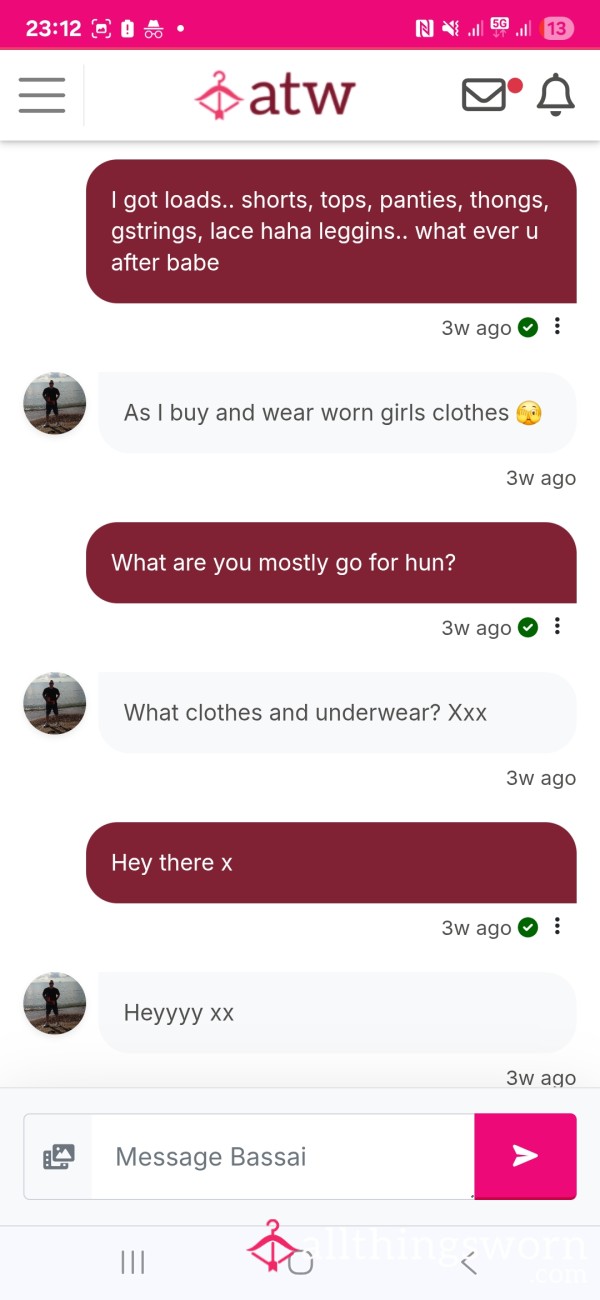The image size is (600, 1300).
Task: Open options for the 'Hey there x' message
Action: [557, 927]
